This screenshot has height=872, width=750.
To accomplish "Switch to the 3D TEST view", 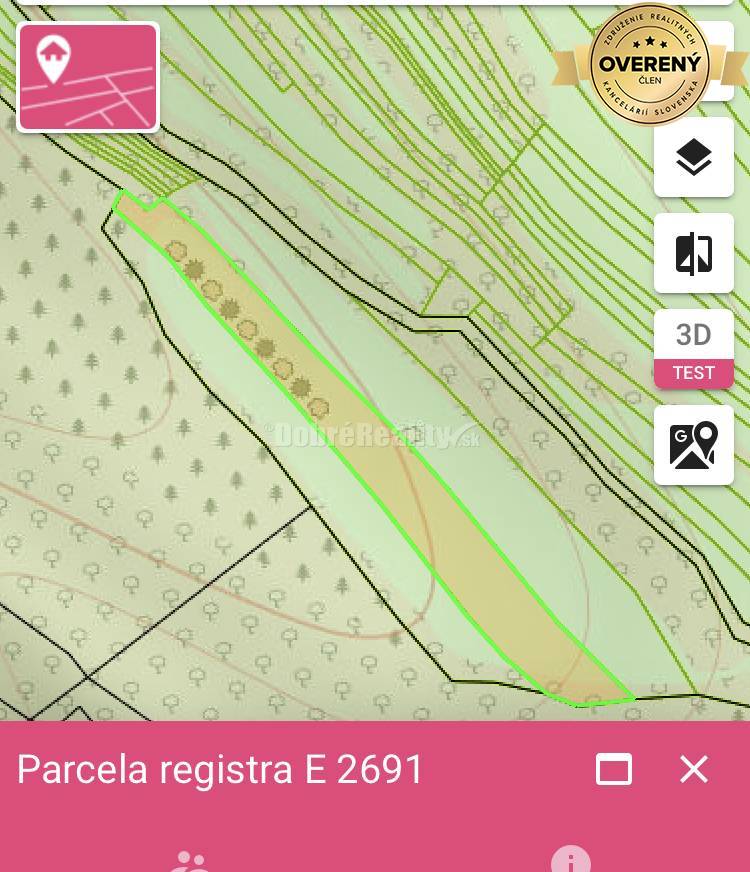I will tap(693, 349).
